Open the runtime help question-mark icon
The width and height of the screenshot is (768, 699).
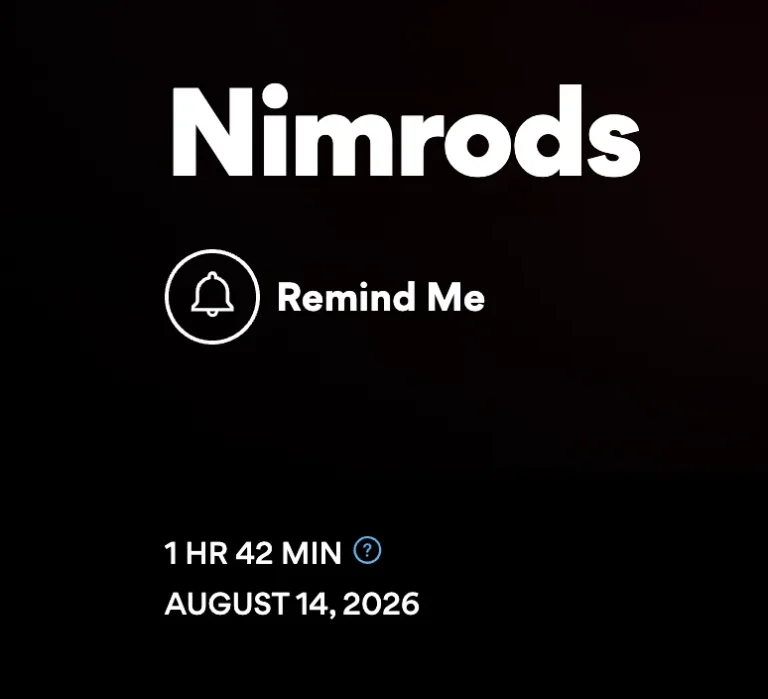click(x=368, y=550)
